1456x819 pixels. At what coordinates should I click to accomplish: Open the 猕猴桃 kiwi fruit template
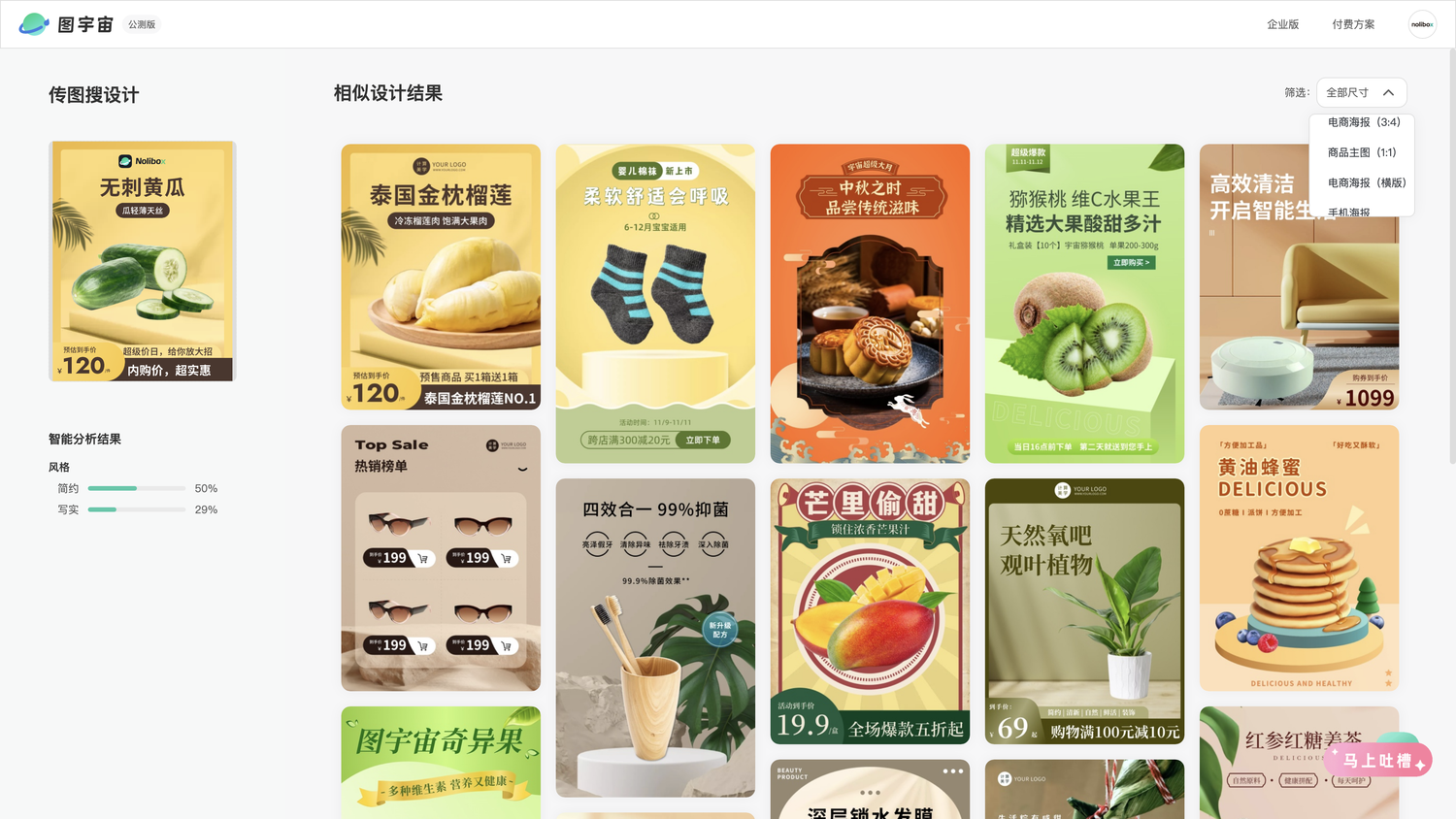(1084, 303)
